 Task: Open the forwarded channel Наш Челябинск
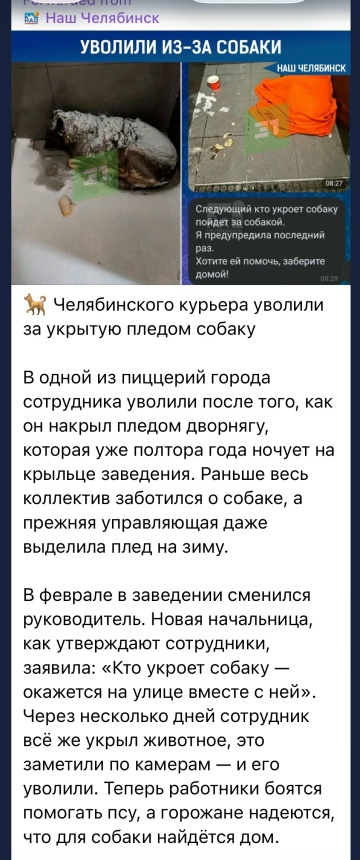point(92,18)
